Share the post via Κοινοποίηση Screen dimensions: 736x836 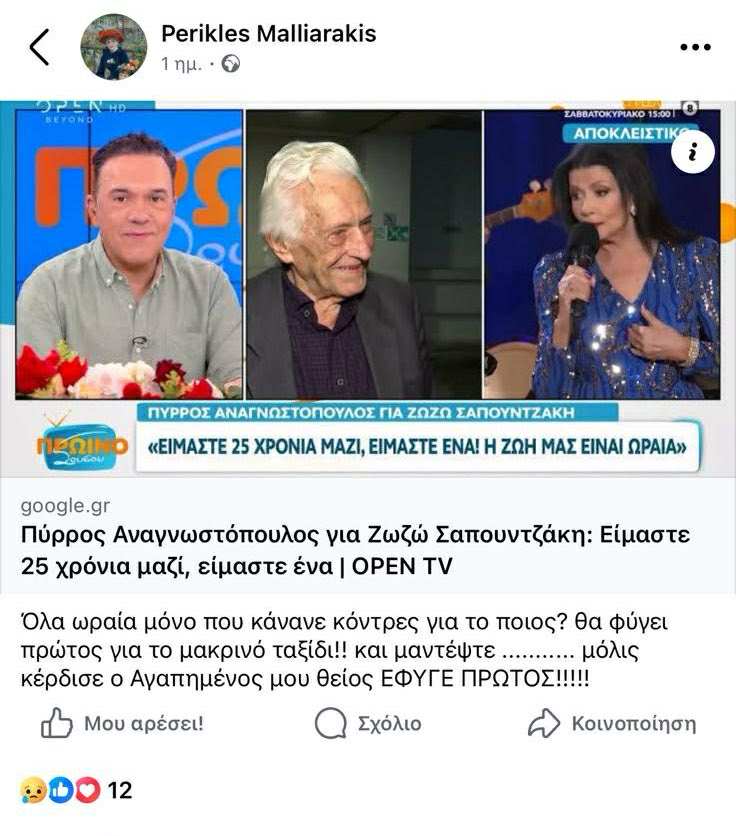tap(612, 723)
